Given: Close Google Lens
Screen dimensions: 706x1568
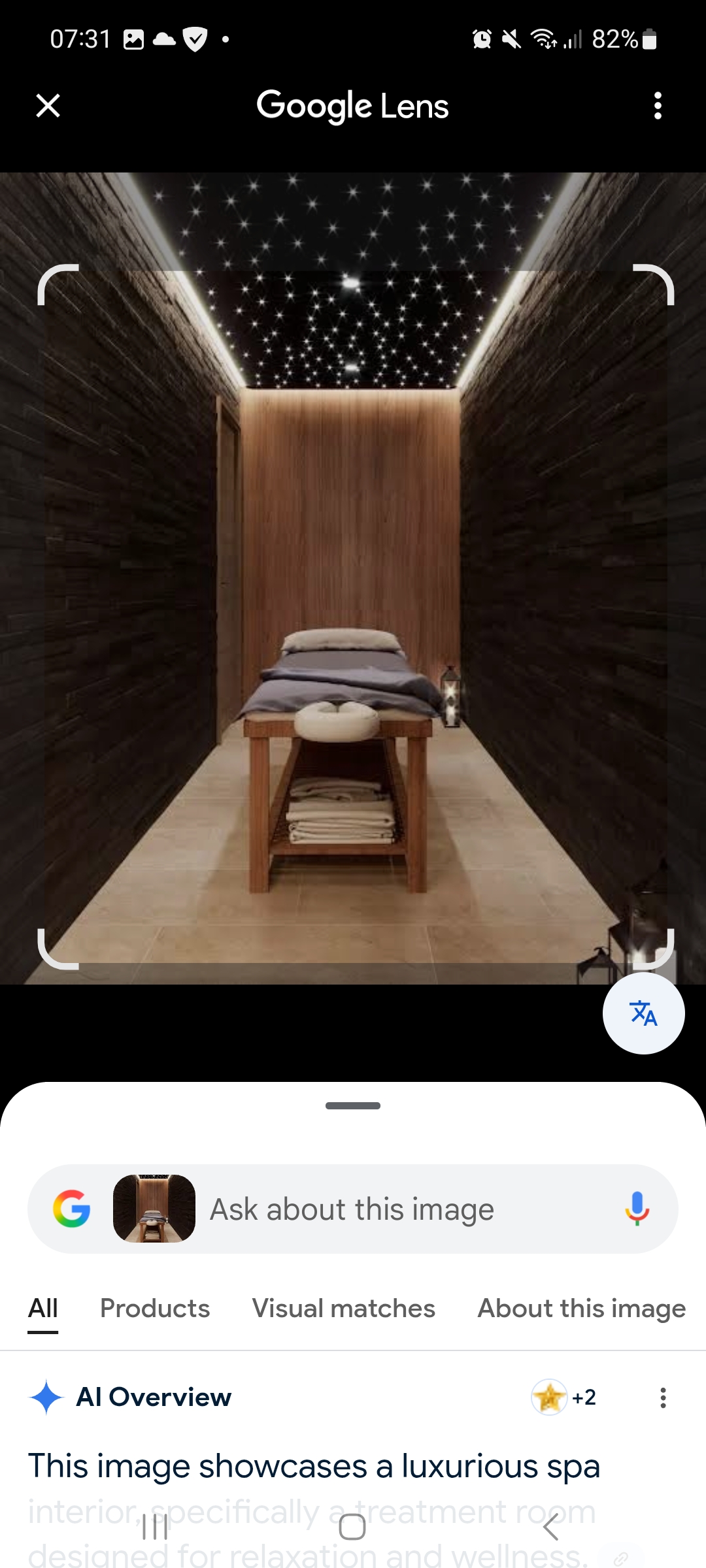Looking at the screenshot, I should pos(48,105).
